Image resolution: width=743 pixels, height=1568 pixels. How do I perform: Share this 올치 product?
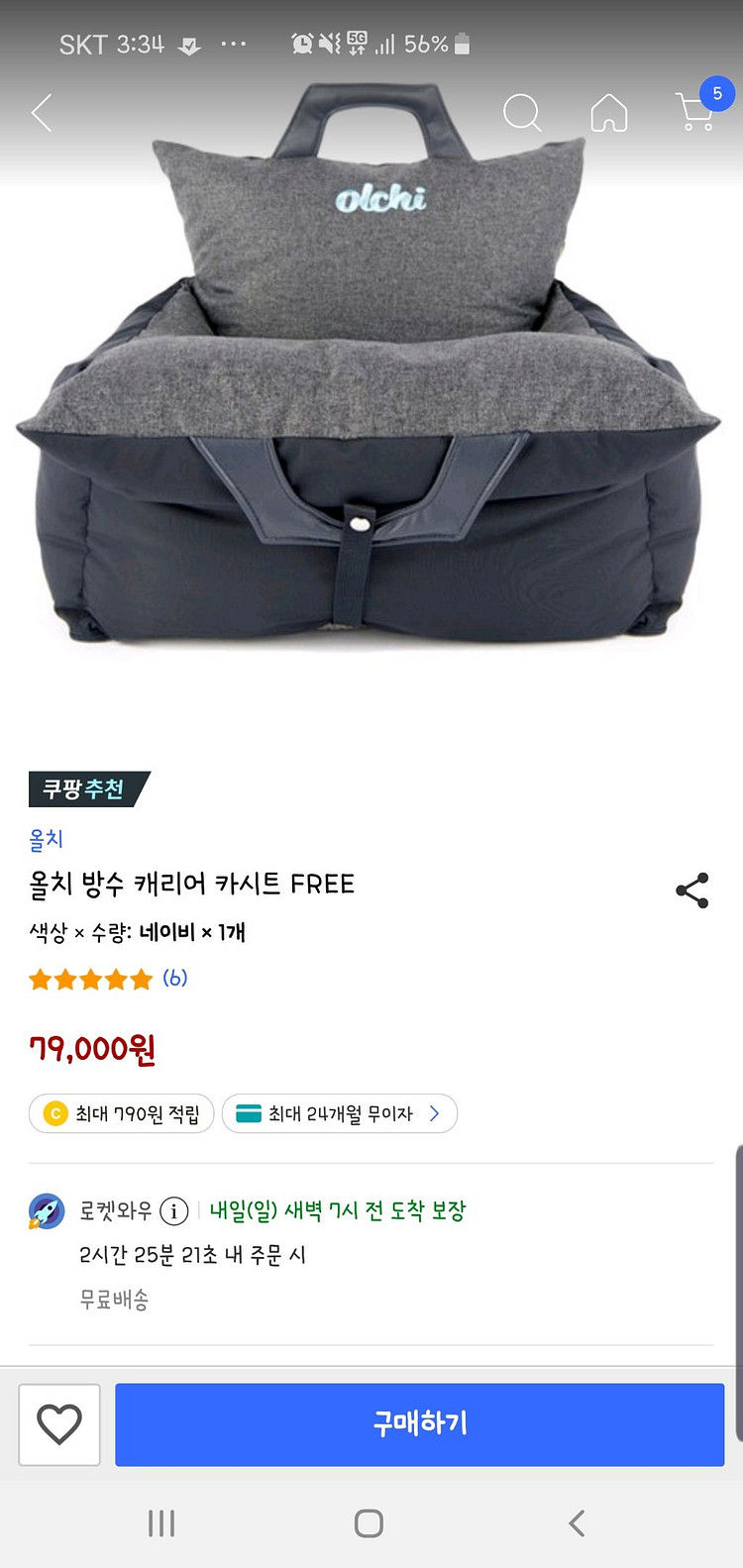691,890
